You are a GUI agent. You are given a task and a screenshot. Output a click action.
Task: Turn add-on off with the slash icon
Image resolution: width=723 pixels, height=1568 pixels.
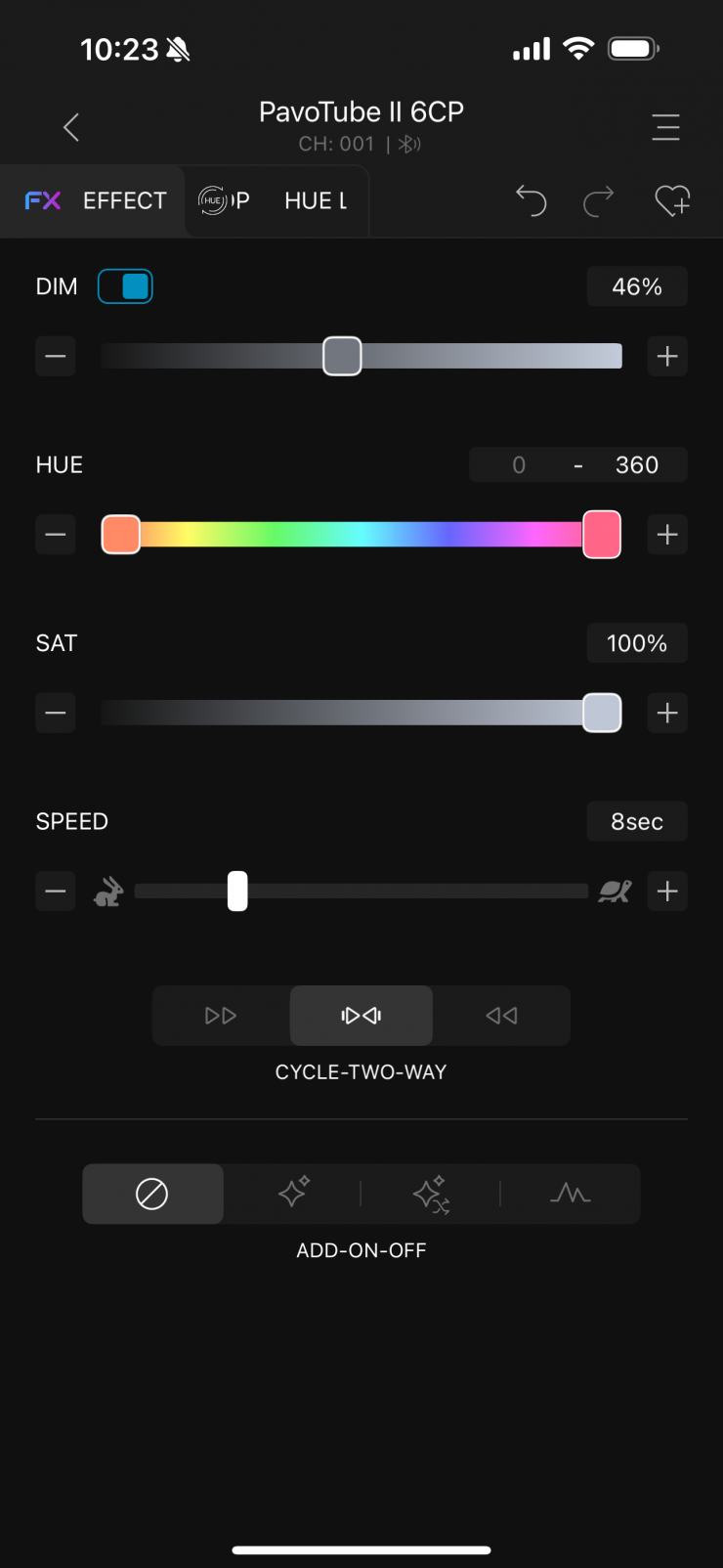152,1194
